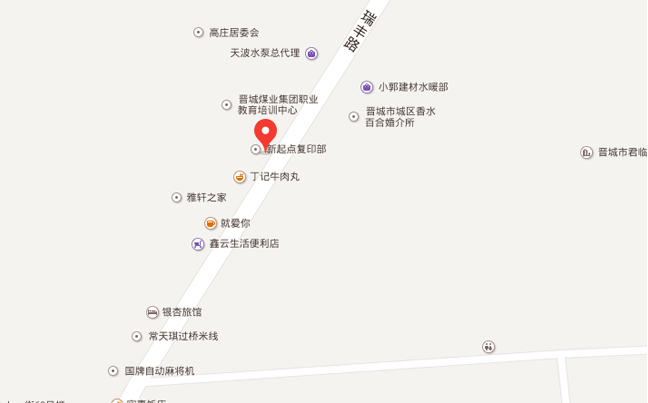Select 鑫云生活便利店 store marker
Screen dimensions: 648x403
click(198, 244)
